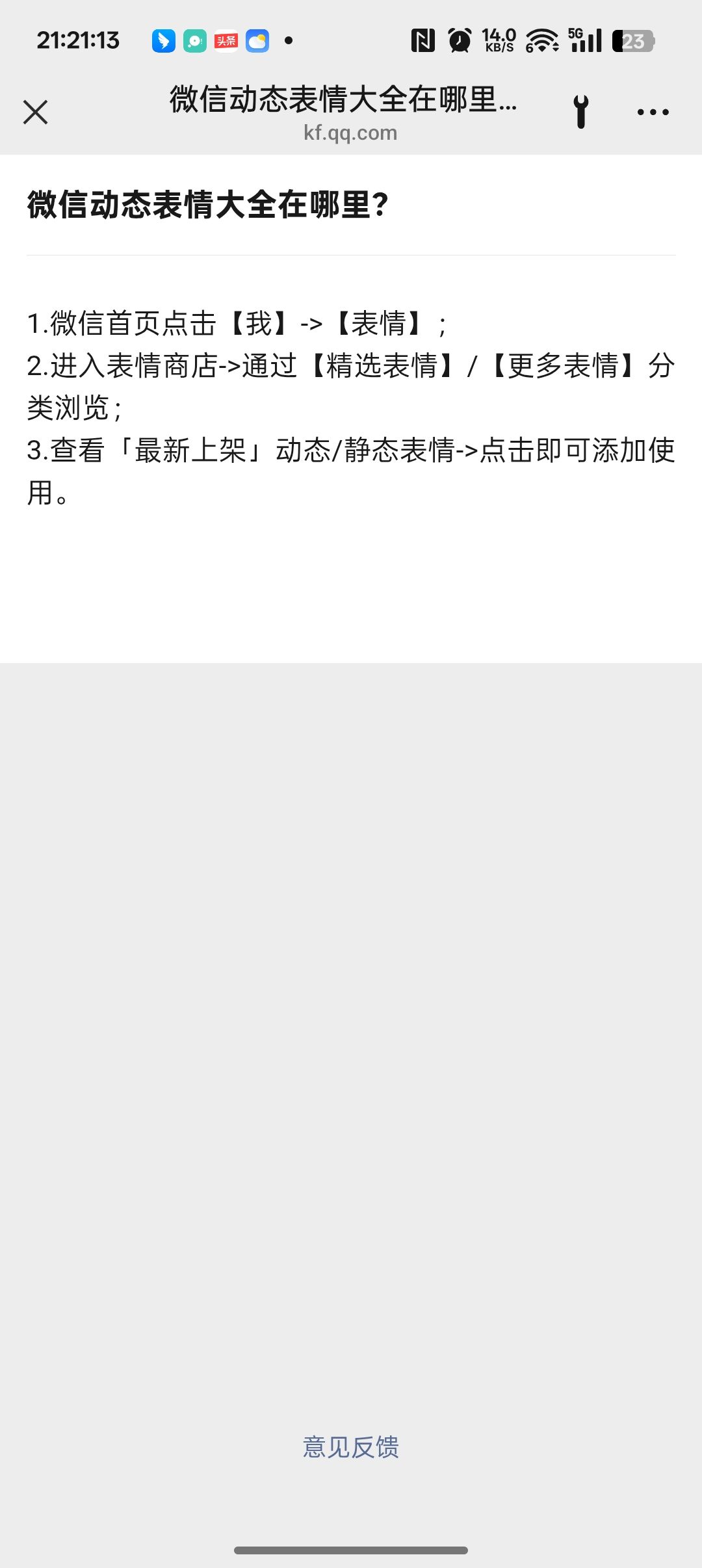Open the three-dot more options menu
The width and height of the screenshot is (702, 1568).
(653, 112)
